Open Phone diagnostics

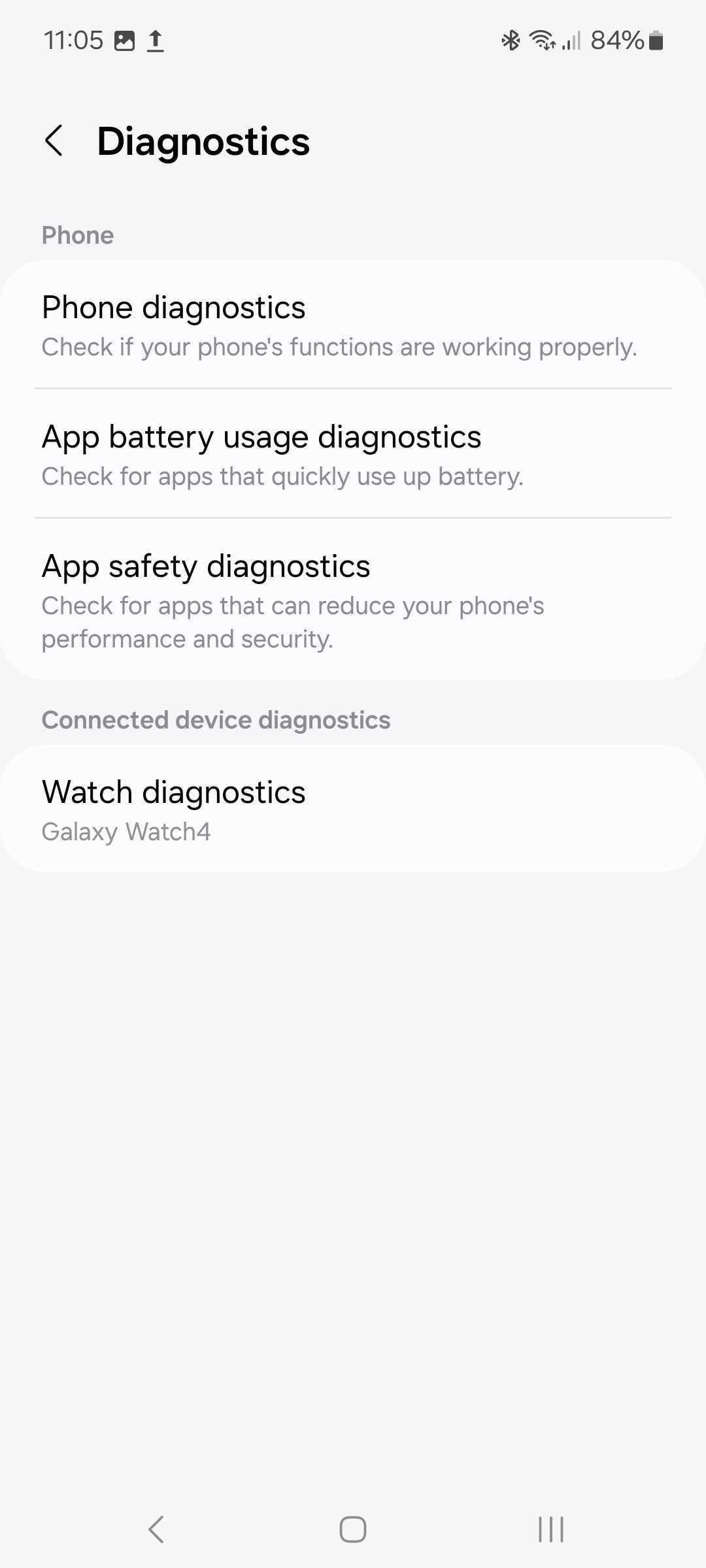[353, 325]
